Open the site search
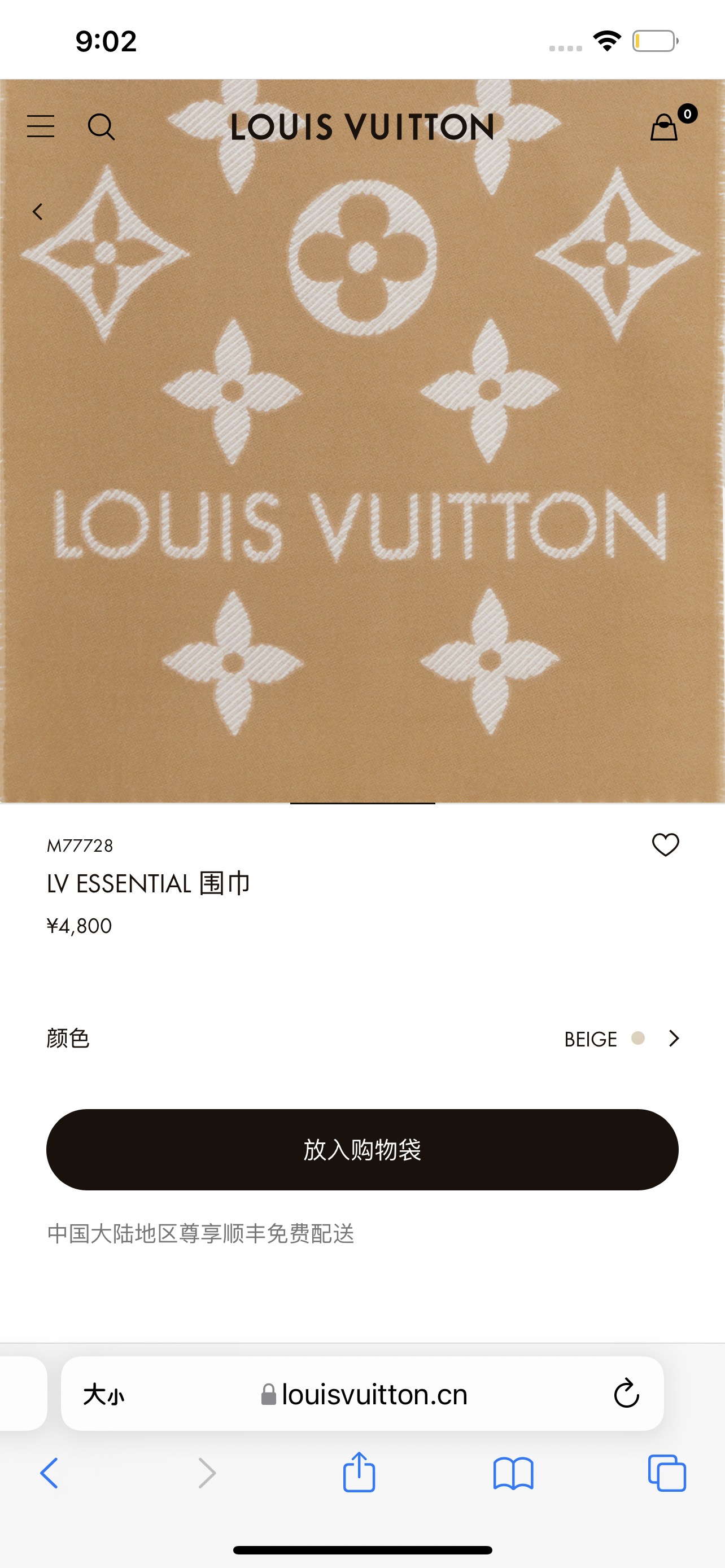This screenshot has width=725, height=1568. [101, 126]
